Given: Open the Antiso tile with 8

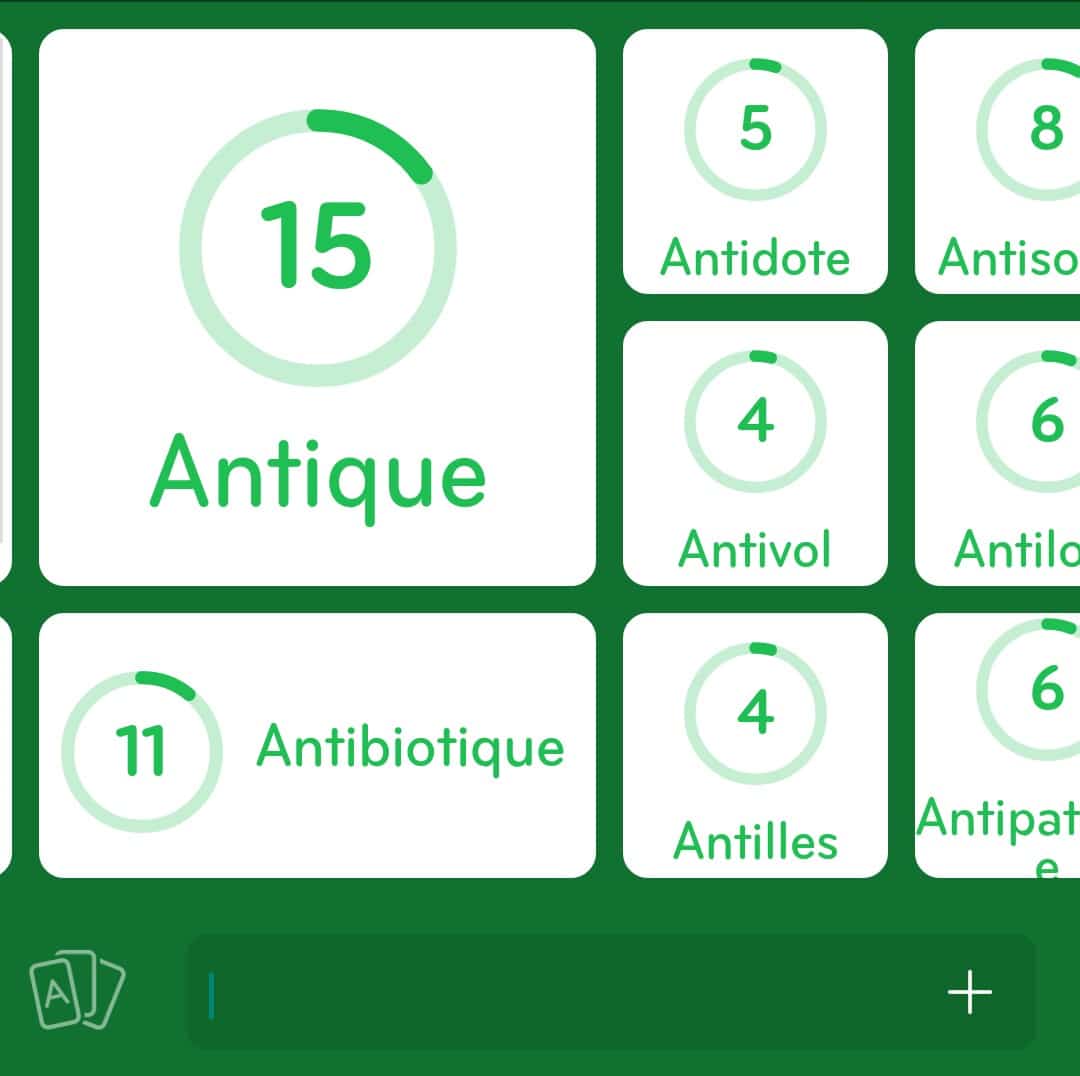Looking at the screenshot, I should pos(1000,162).
